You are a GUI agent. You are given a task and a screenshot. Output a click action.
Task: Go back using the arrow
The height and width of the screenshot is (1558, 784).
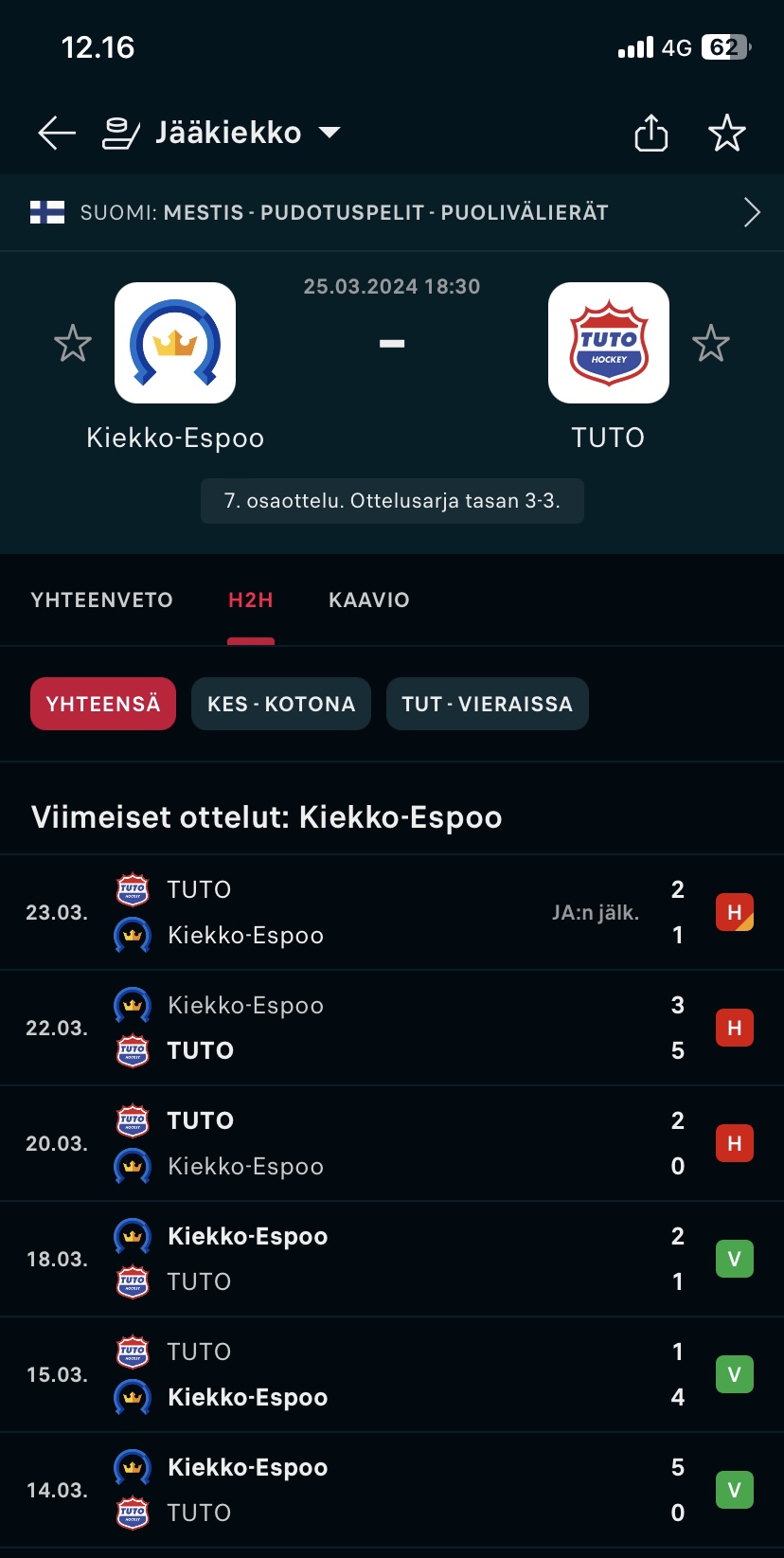tap(56, 134)
